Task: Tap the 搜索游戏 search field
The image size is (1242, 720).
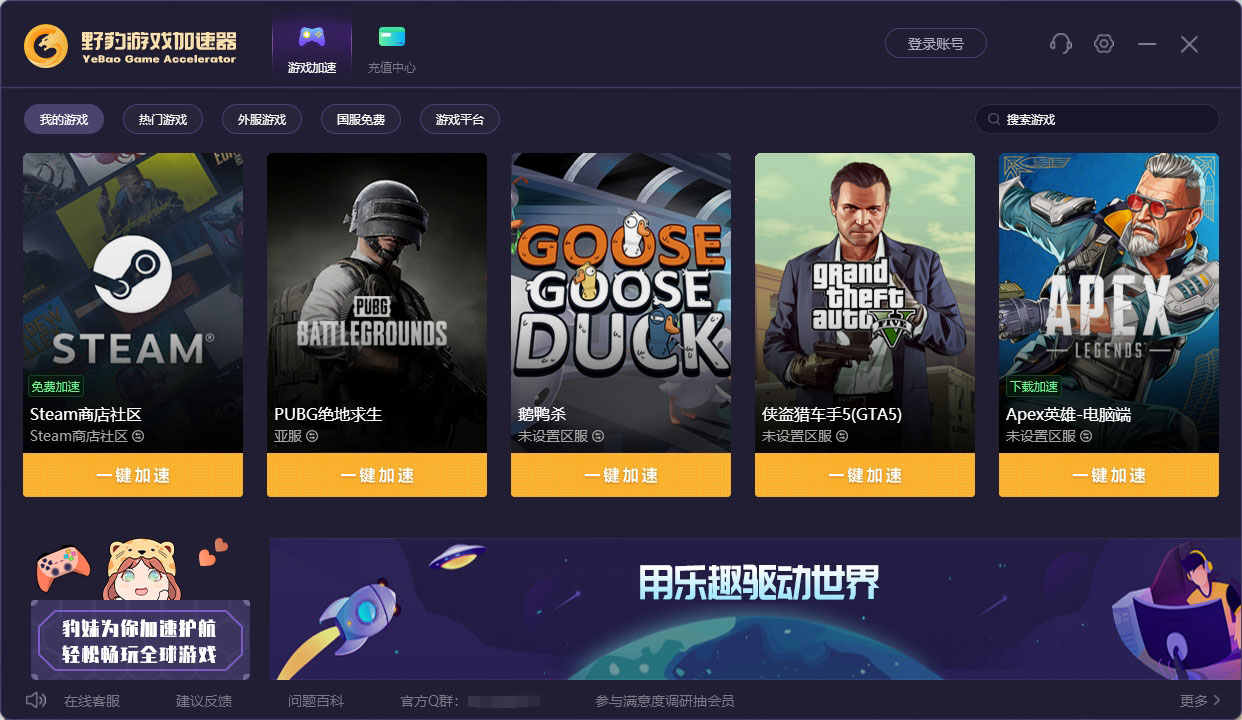Action: pyautogui.click(x=1100, y=120)
